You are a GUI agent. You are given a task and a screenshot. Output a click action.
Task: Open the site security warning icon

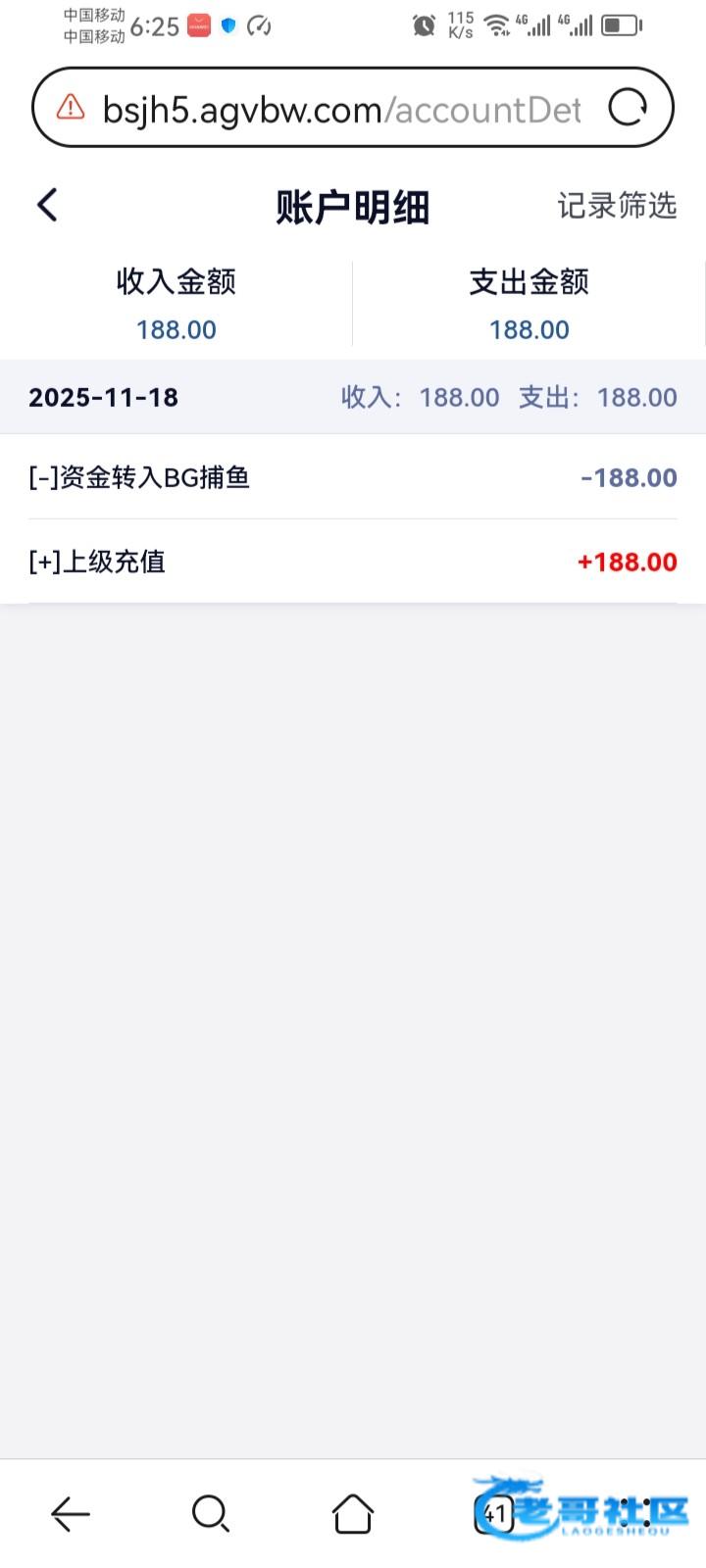click(71, 108)
